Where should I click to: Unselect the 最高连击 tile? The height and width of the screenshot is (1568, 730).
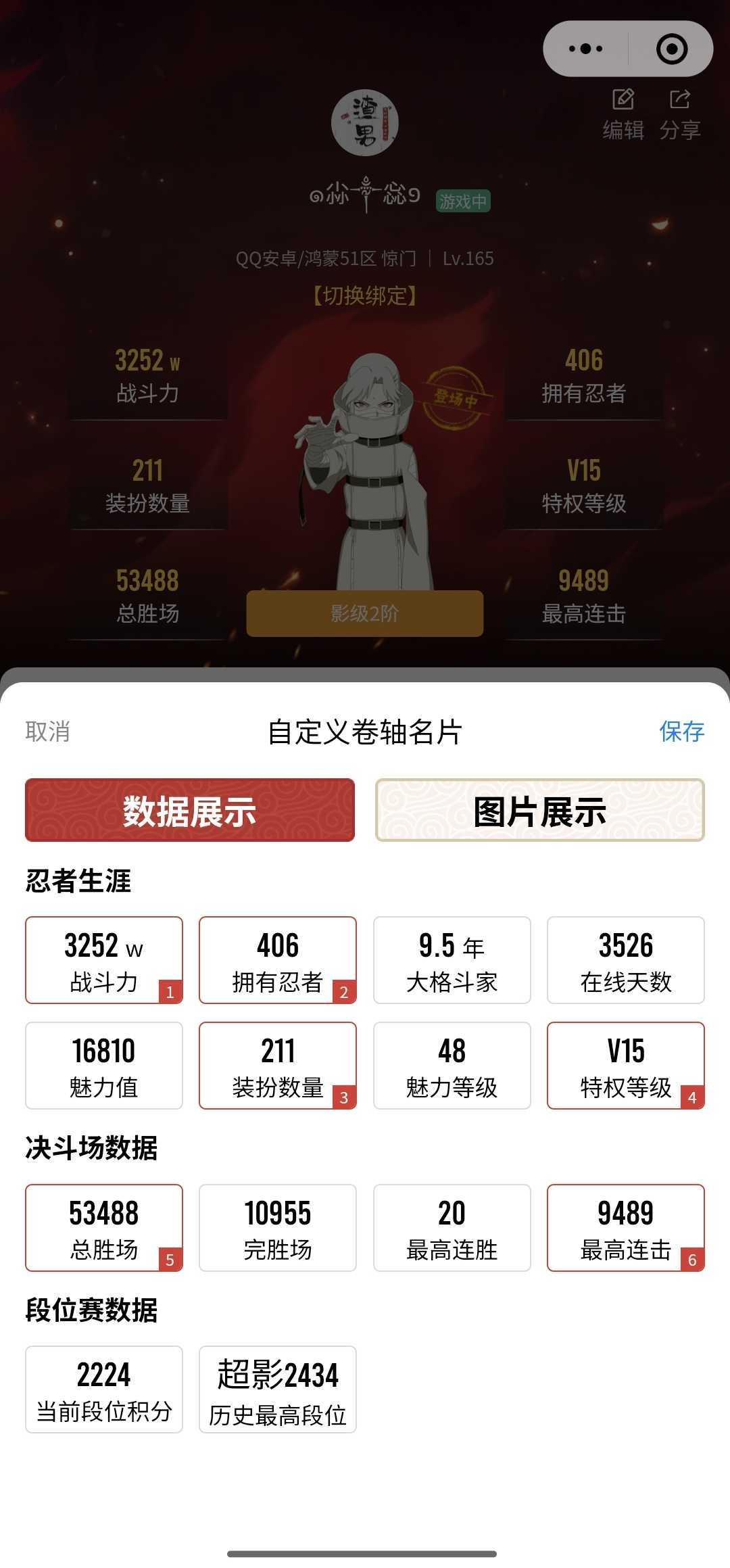(625, 1228)
